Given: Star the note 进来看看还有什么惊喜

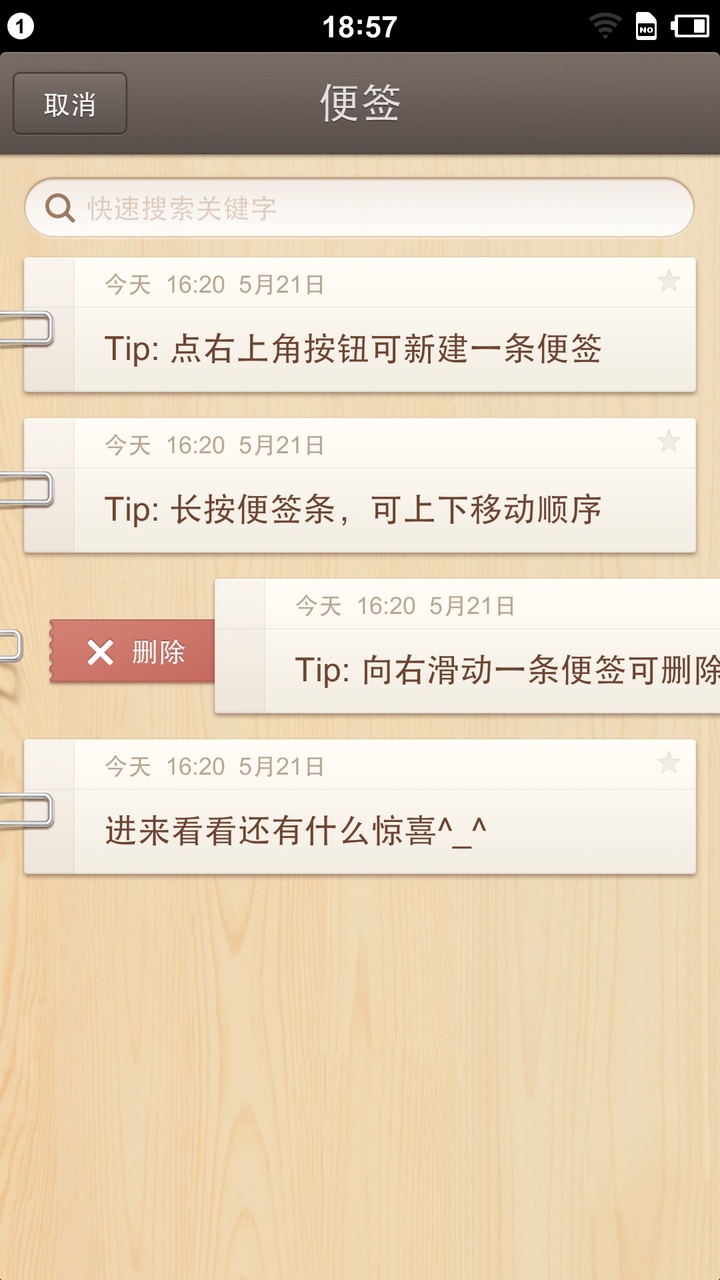Looking at the screenshot, I should [668, 763].
